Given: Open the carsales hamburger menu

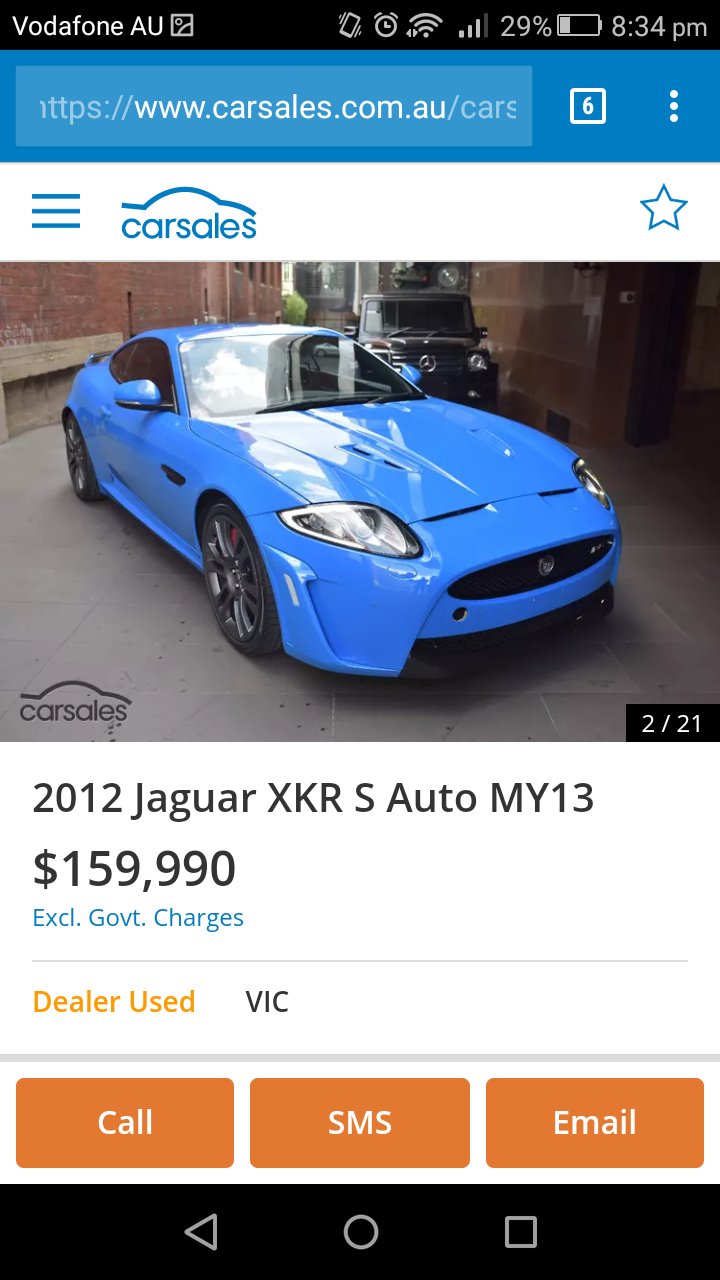Looking at the screenshot, I should (x=56, y=211).
